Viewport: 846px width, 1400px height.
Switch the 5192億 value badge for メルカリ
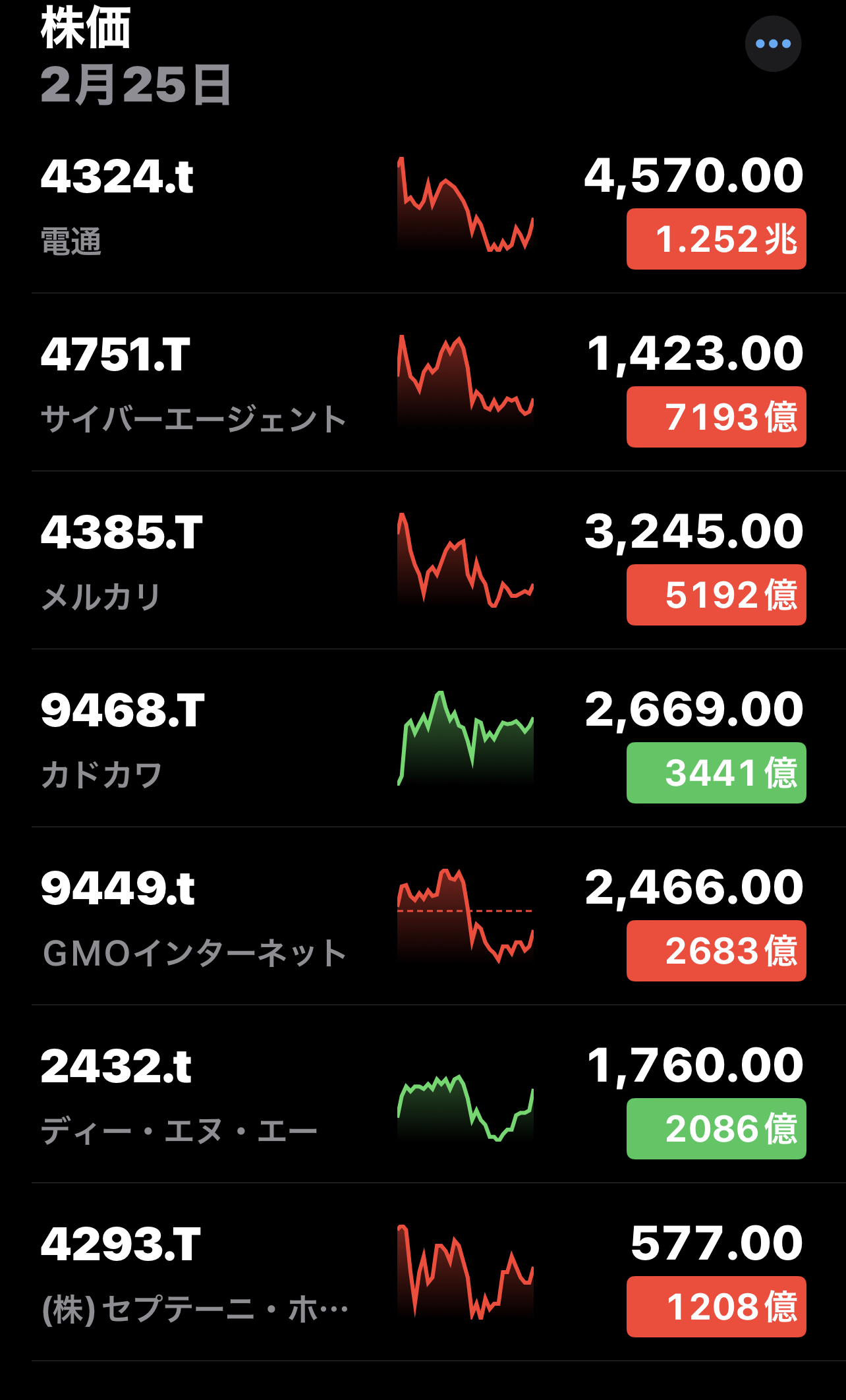(x=716, y=595)
